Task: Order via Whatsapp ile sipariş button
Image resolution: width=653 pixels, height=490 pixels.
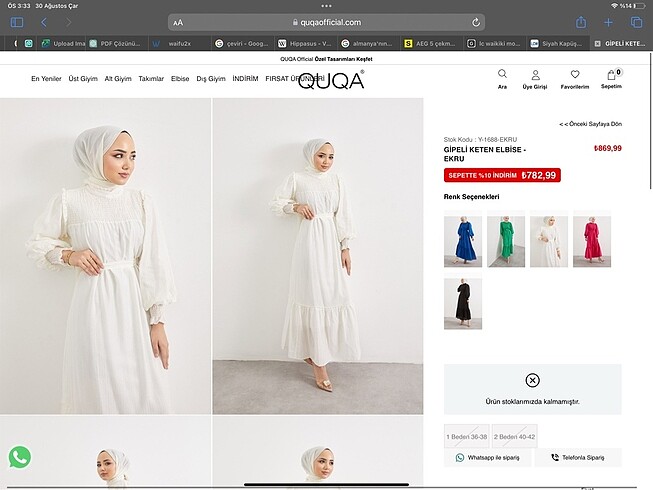Action: point(488,458)
